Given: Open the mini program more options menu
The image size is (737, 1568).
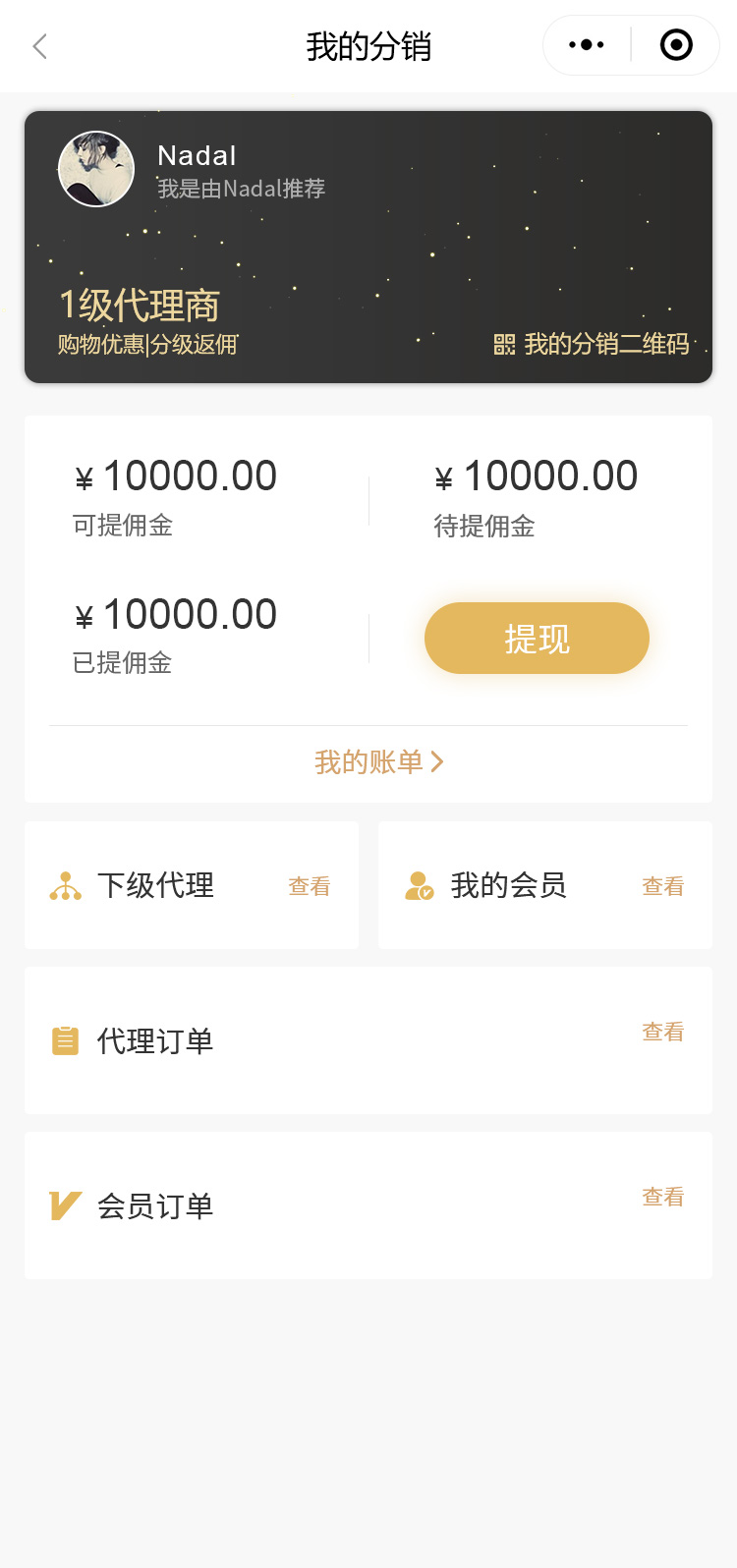Looking at the screenshot, I should tap(587, 45).
